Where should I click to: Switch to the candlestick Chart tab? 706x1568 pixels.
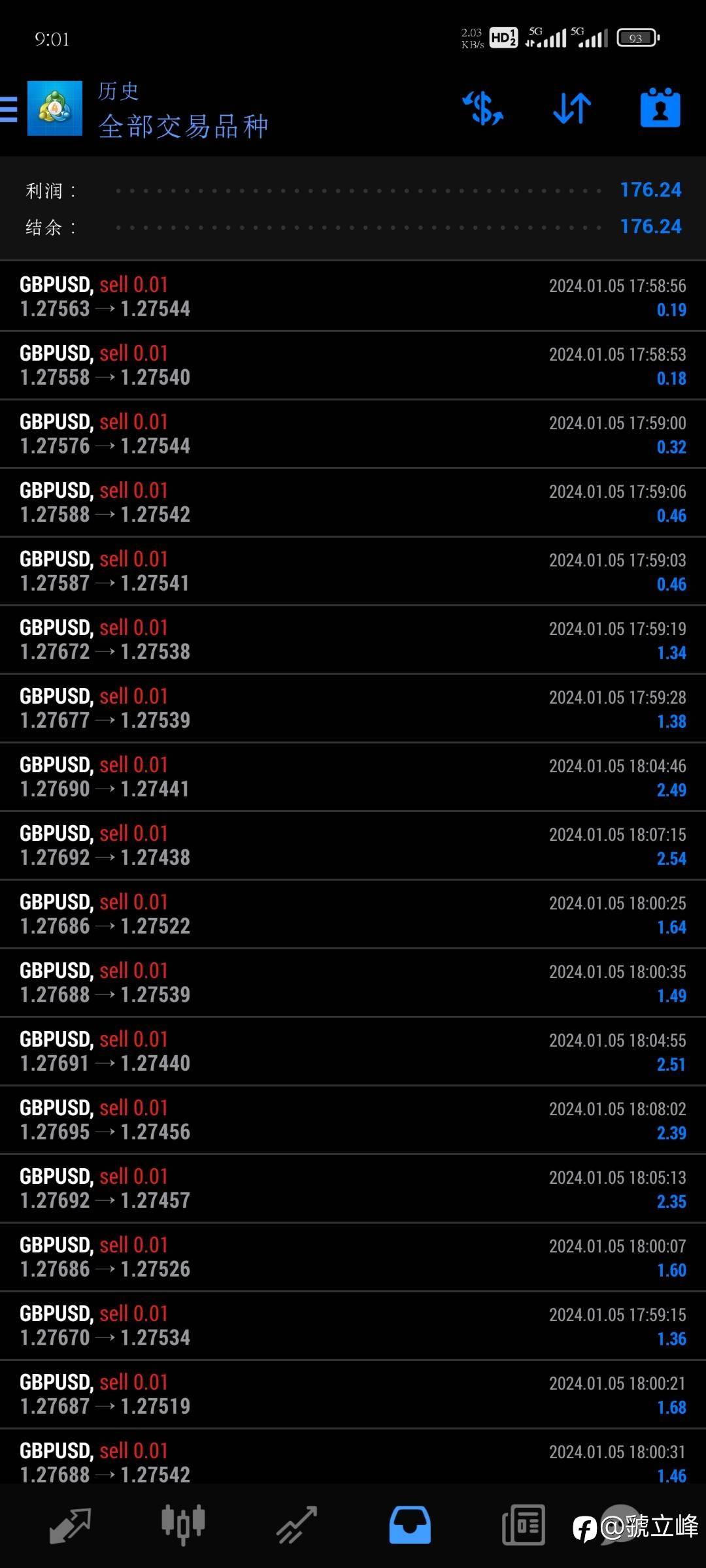(x=183, y=1526)
